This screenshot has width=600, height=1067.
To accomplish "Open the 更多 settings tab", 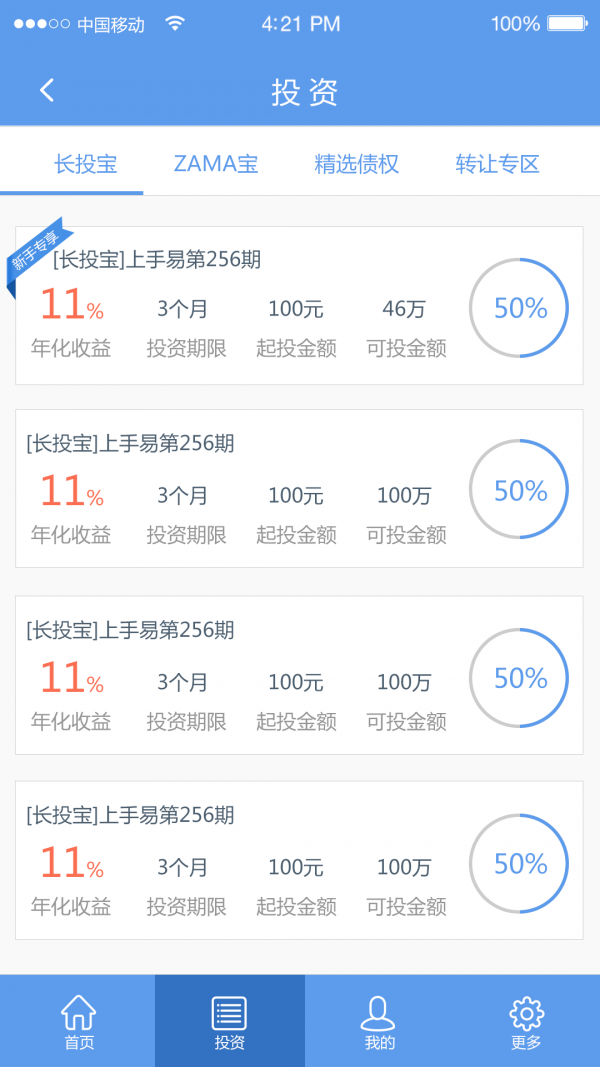I will point(527,1021).
